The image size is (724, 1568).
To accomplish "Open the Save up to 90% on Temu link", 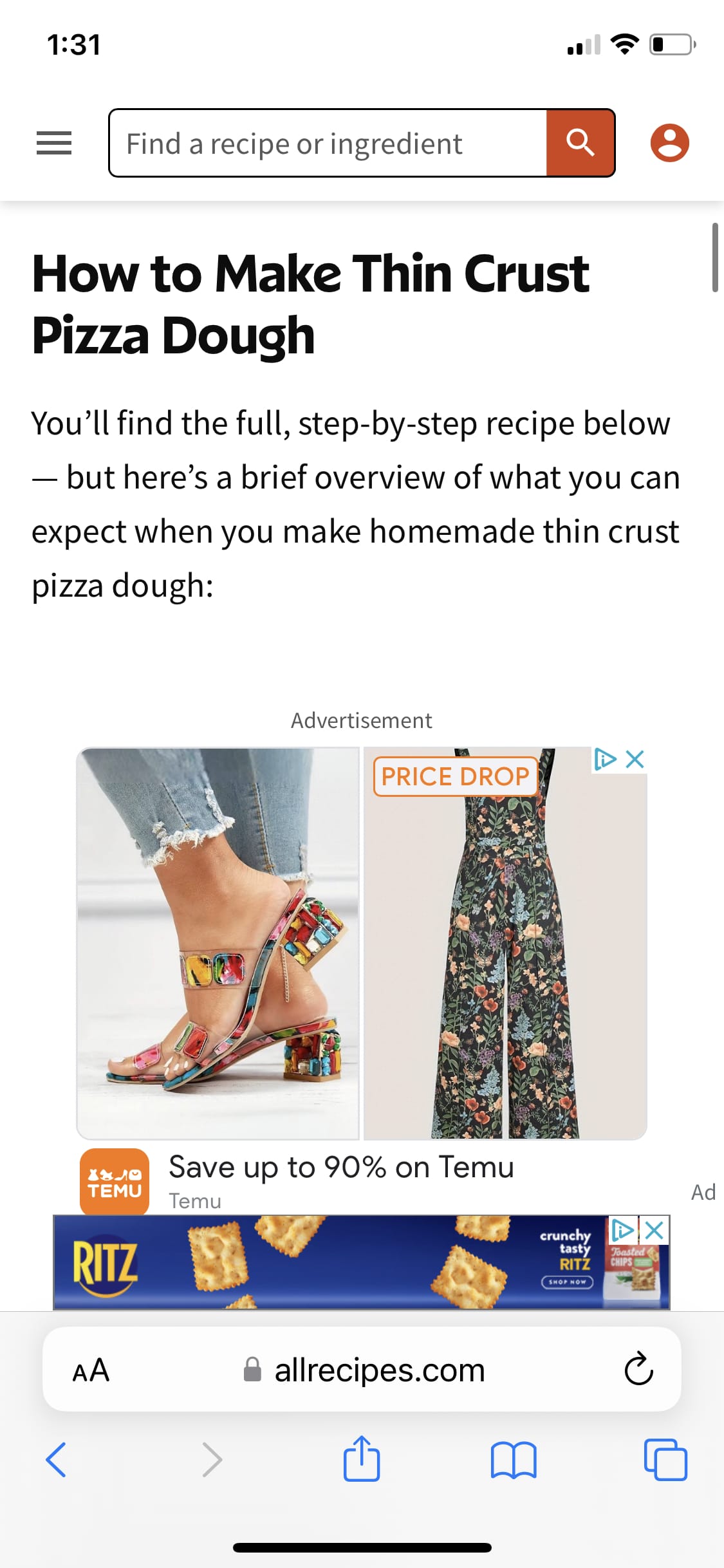I will (x=341, y=1167).
